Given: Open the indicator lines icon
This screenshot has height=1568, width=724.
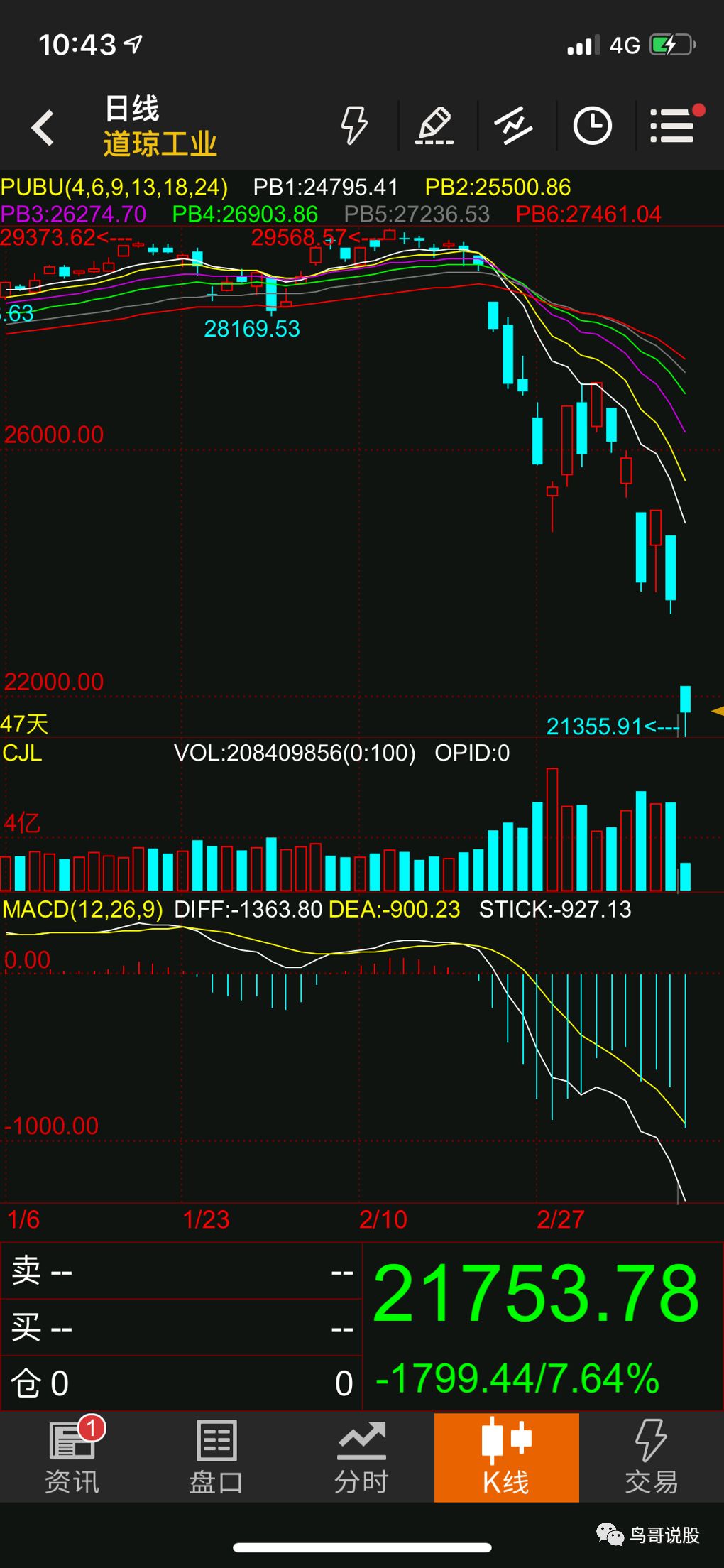Looking at the screenshot, I should pos(513,126).
